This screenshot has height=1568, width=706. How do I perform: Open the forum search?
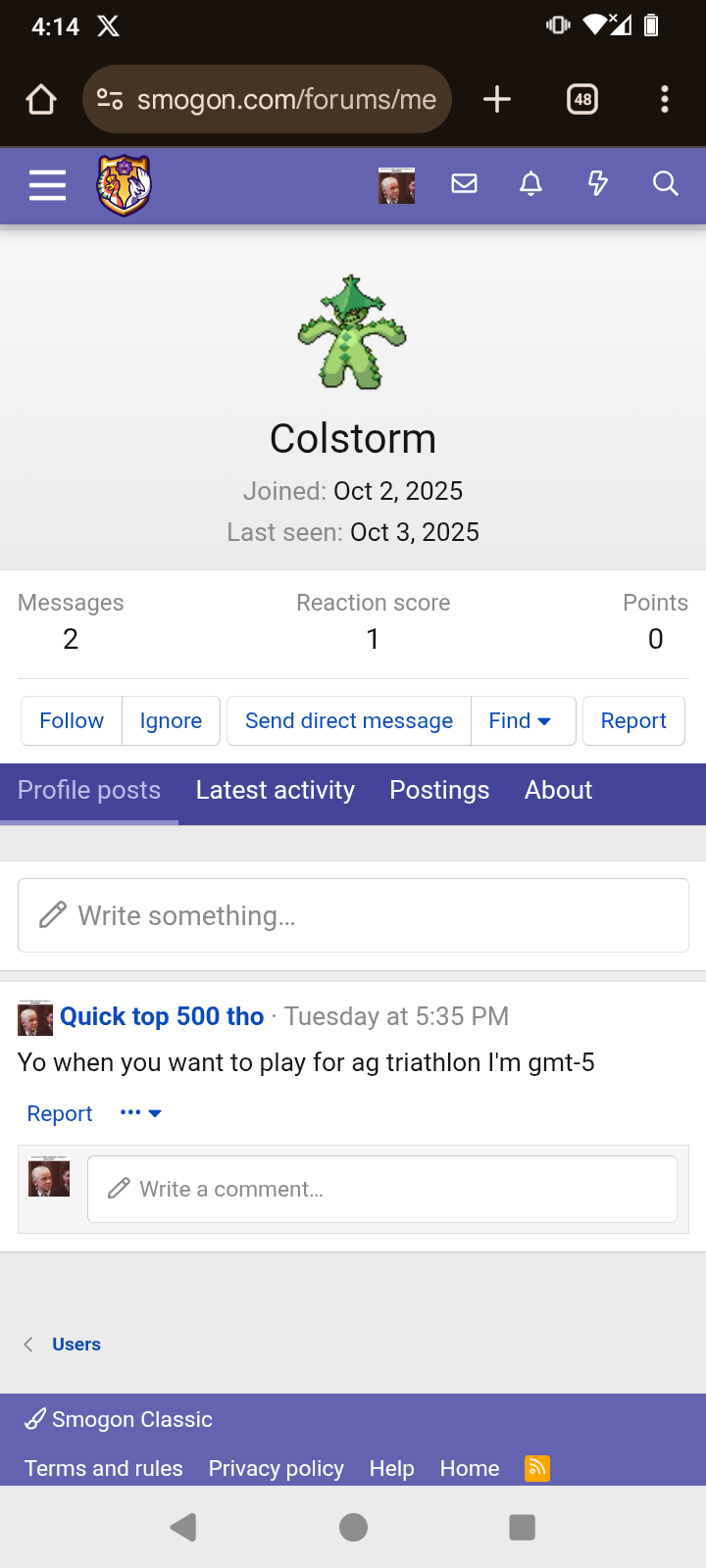(665, 184)
